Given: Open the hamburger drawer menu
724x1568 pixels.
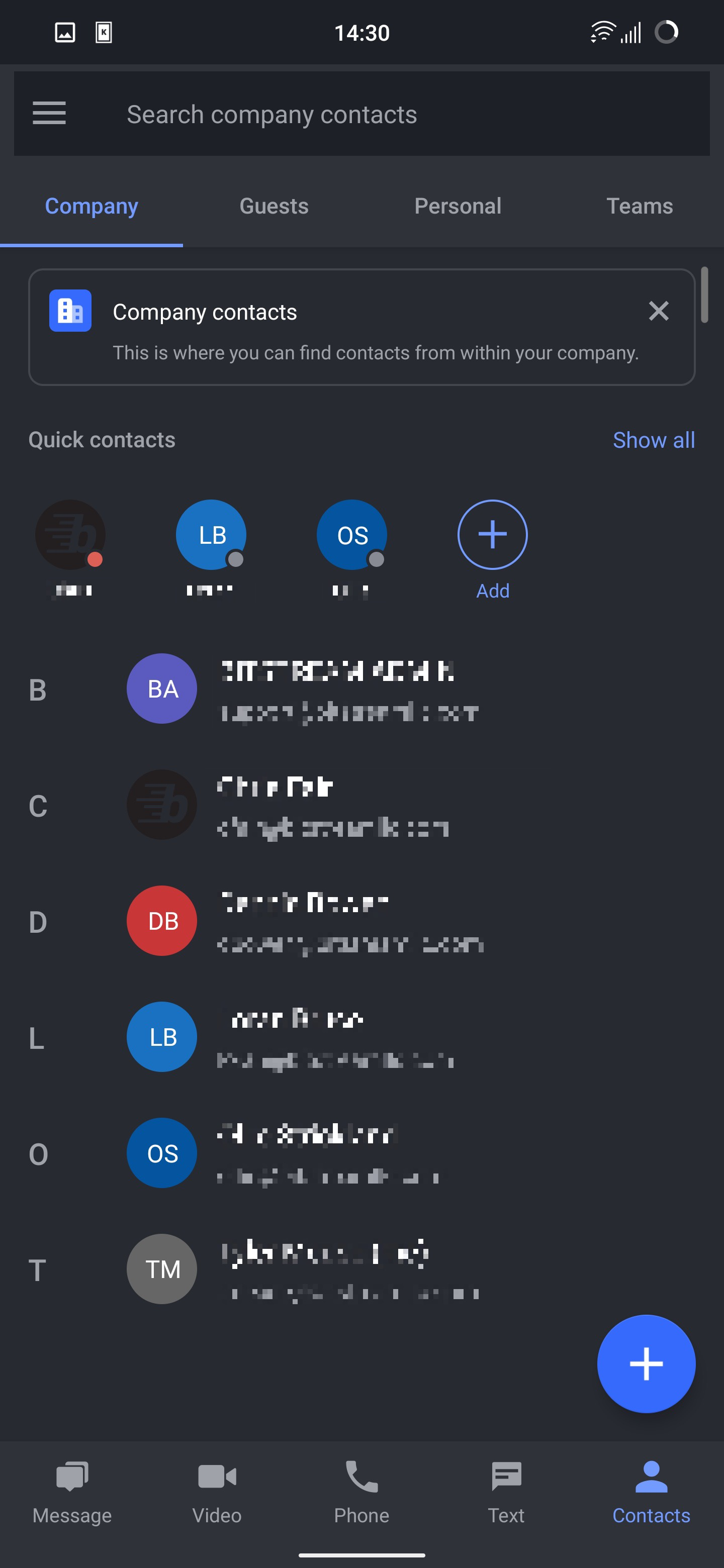Looking at the screenshot, I should (x=49, y=113).
